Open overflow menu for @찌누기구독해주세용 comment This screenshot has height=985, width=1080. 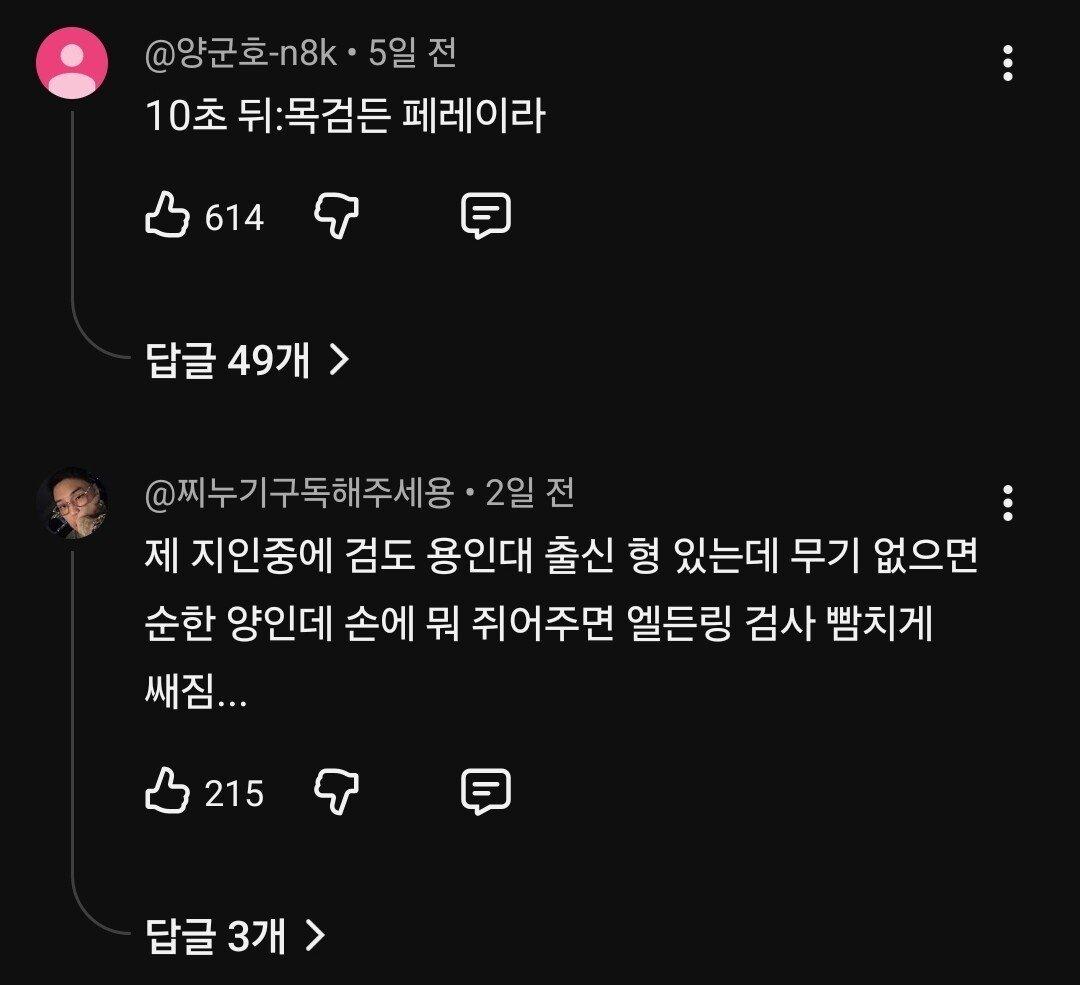pyautogui.click(x=1008, y=503)
